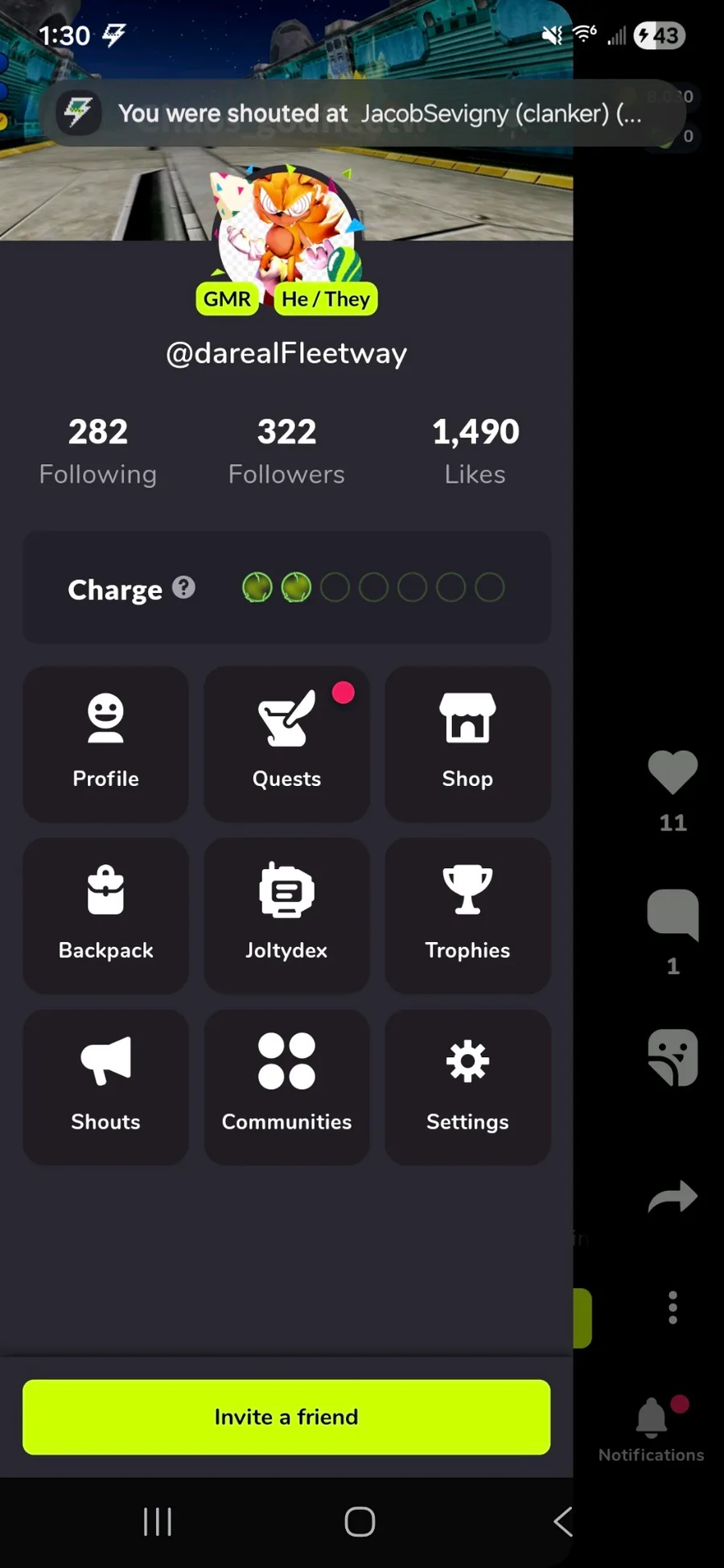Open Communities
724x1568 pixels.
point(286,1086)
